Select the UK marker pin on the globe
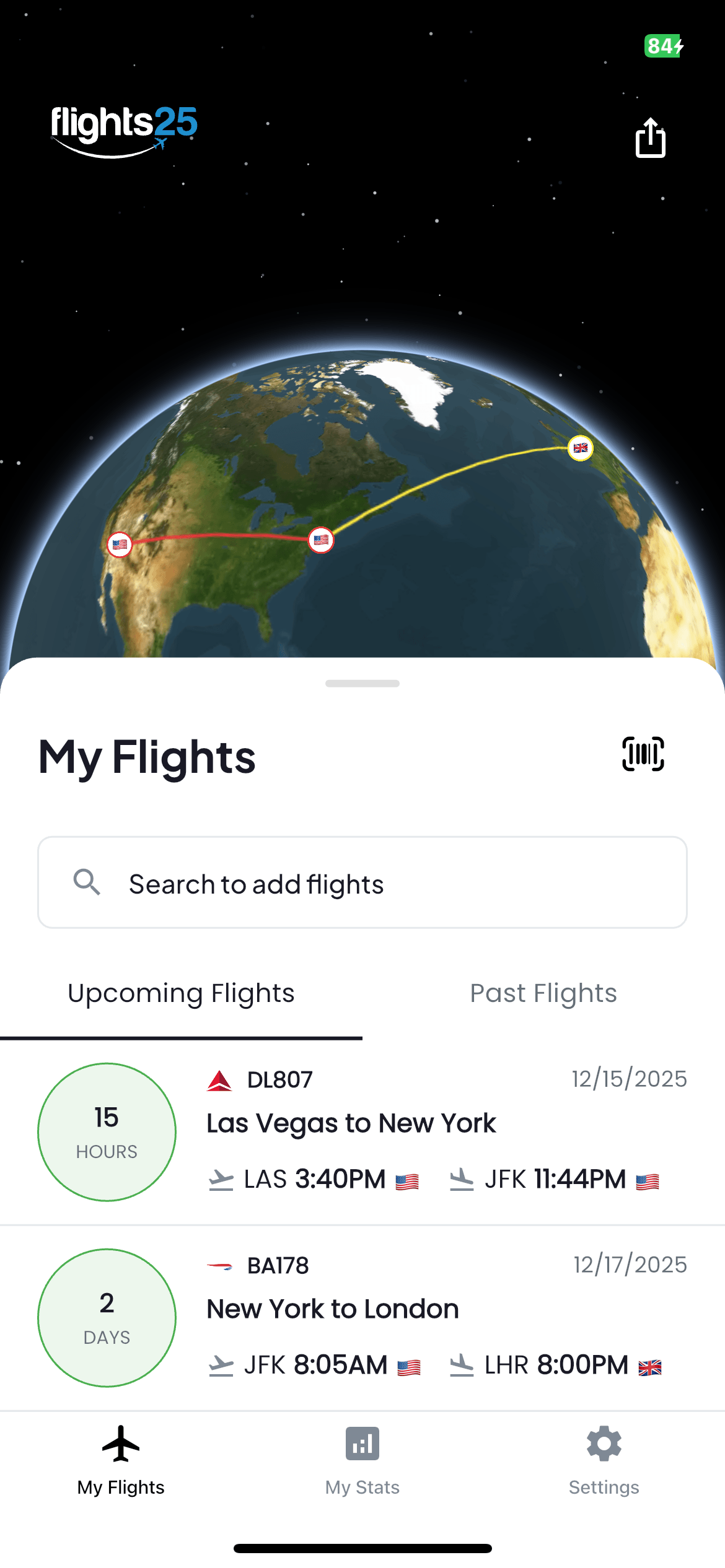The height and width of the screenshot is (1568, 725). (x=581, y=448)
